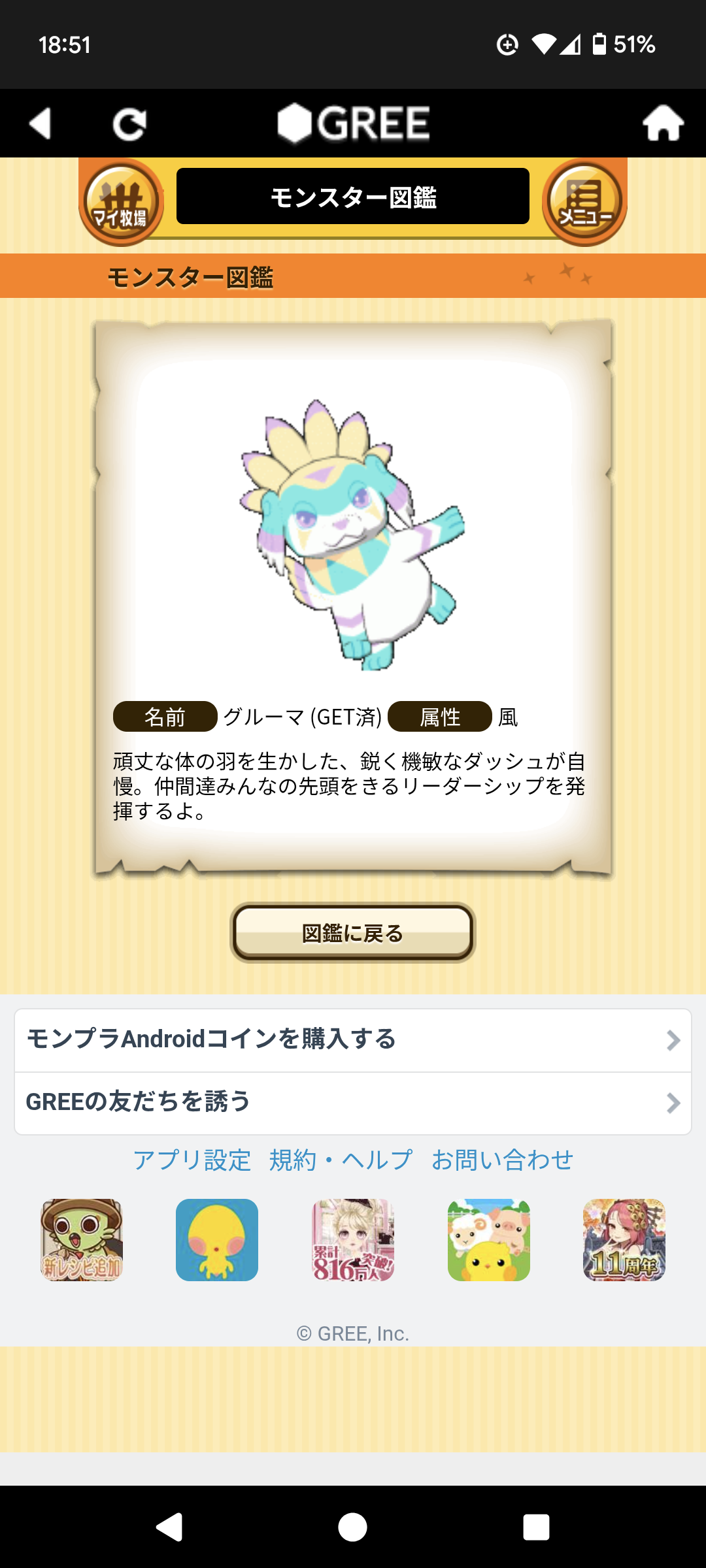
Task: Open アプリ設定 link
Action: click(192, 1160)
